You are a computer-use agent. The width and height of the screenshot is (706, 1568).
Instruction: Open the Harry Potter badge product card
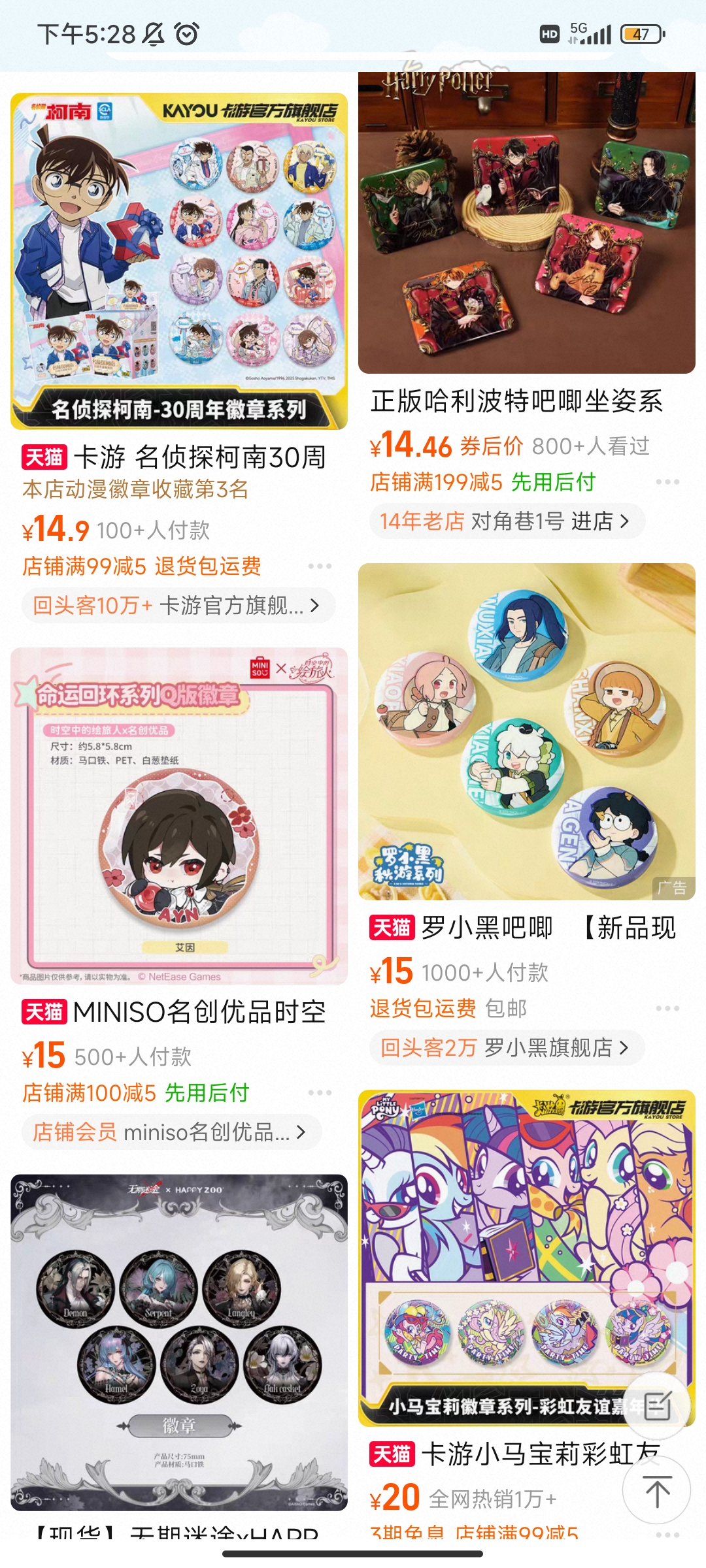tap(526, 223)
